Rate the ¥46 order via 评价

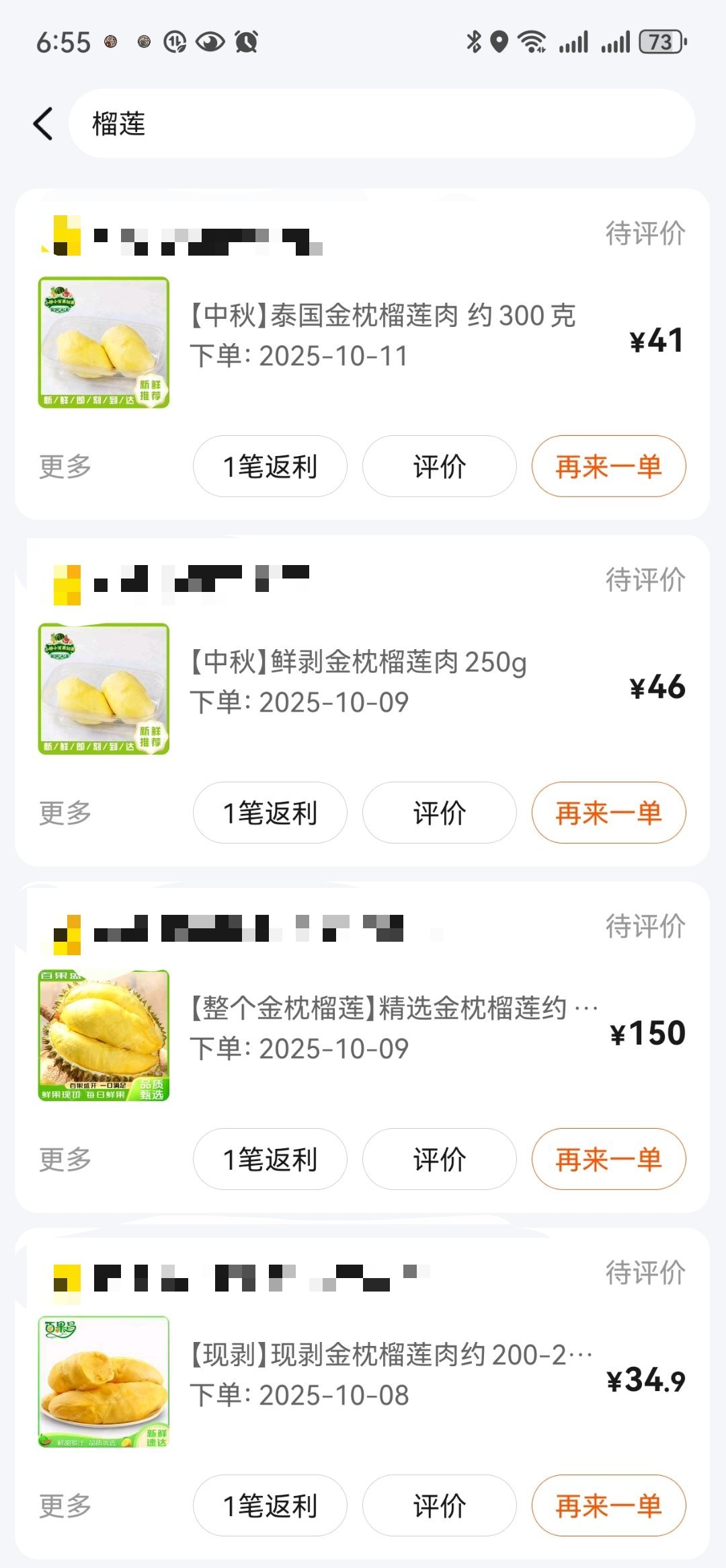click(440, 813)
